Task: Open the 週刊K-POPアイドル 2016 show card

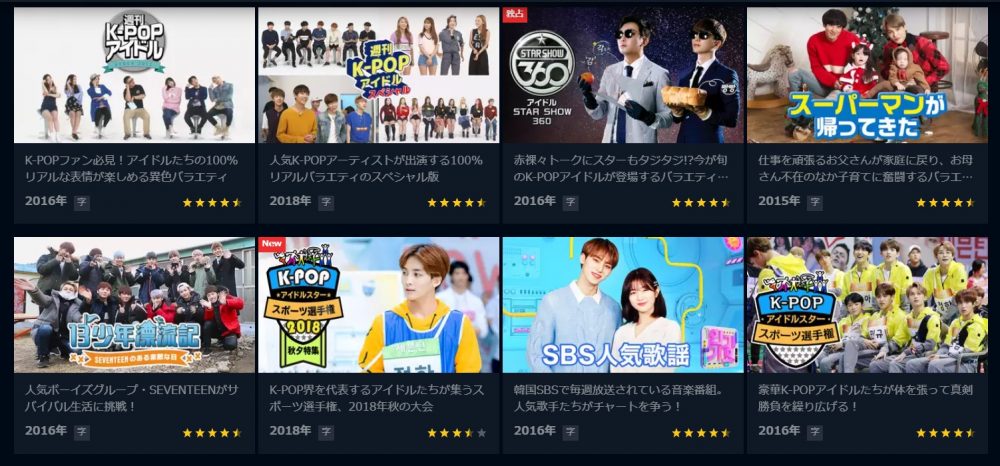Action: [x=134, y=76]
